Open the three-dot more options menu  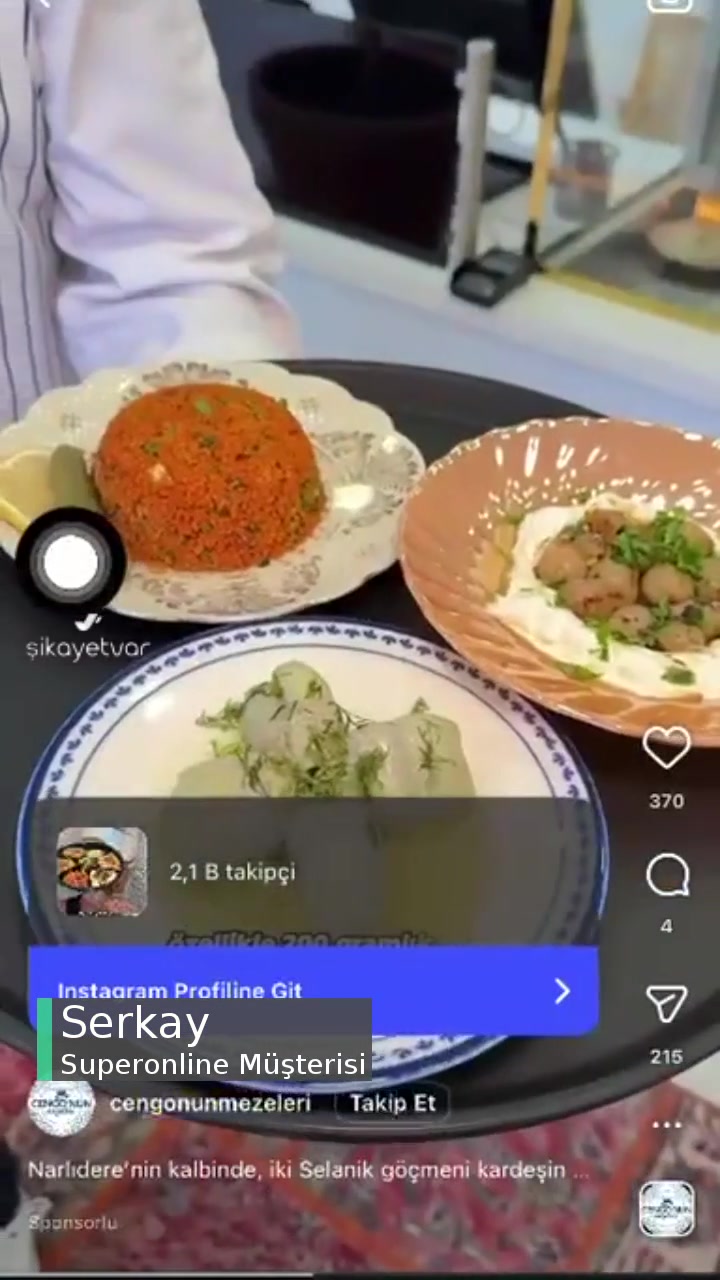666,1125
